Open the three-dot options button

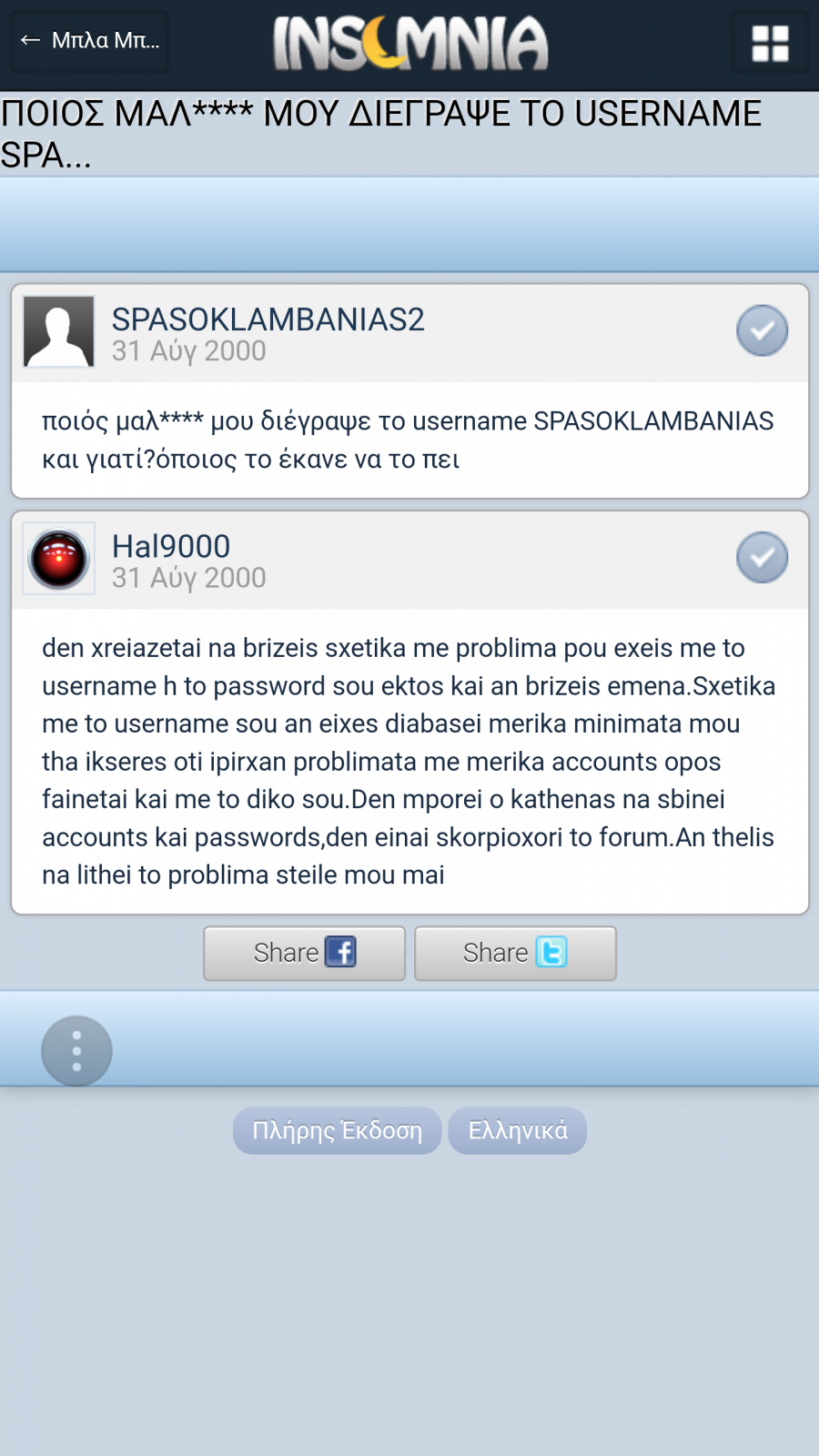(76, 1051)
